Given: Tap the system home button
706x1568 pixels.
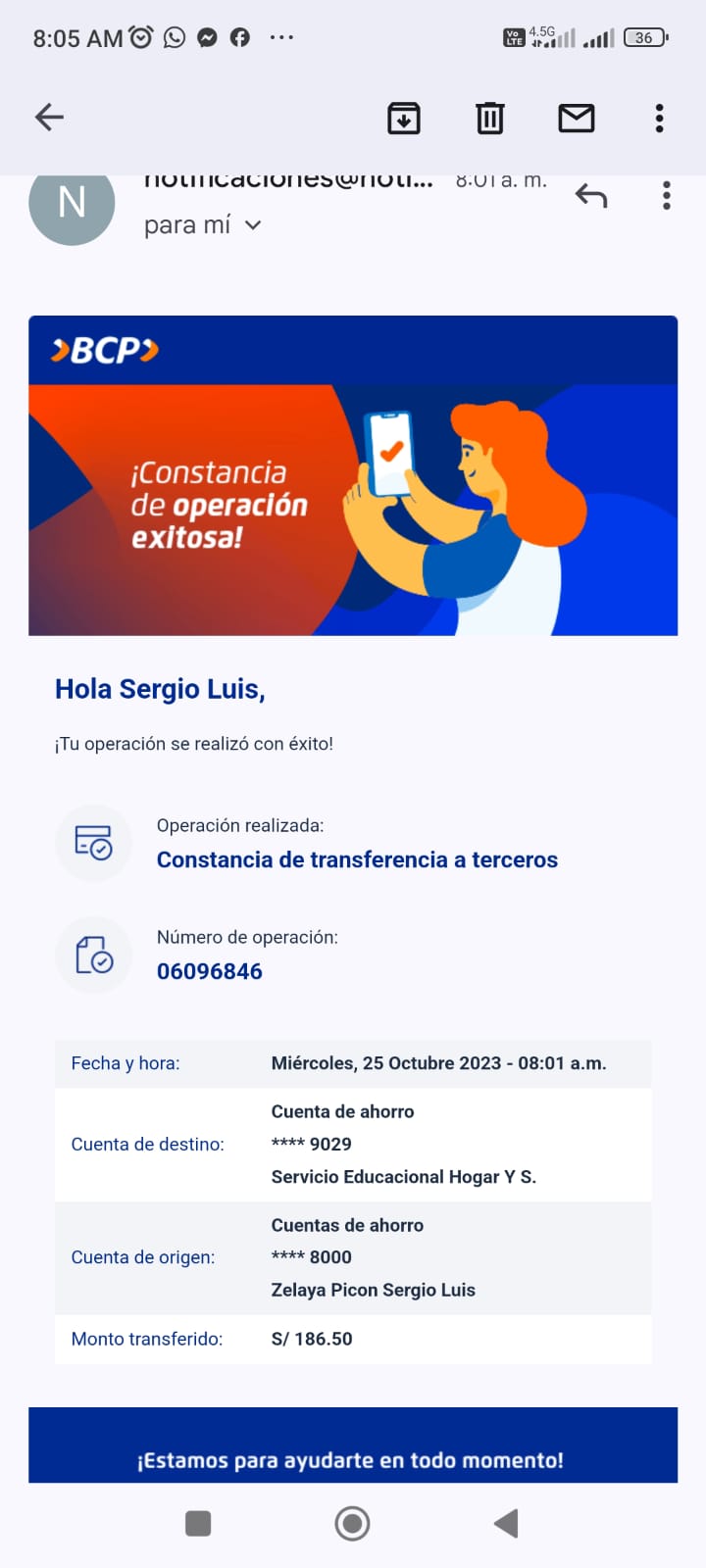Looking at the screenshot, I should 352,1523.
